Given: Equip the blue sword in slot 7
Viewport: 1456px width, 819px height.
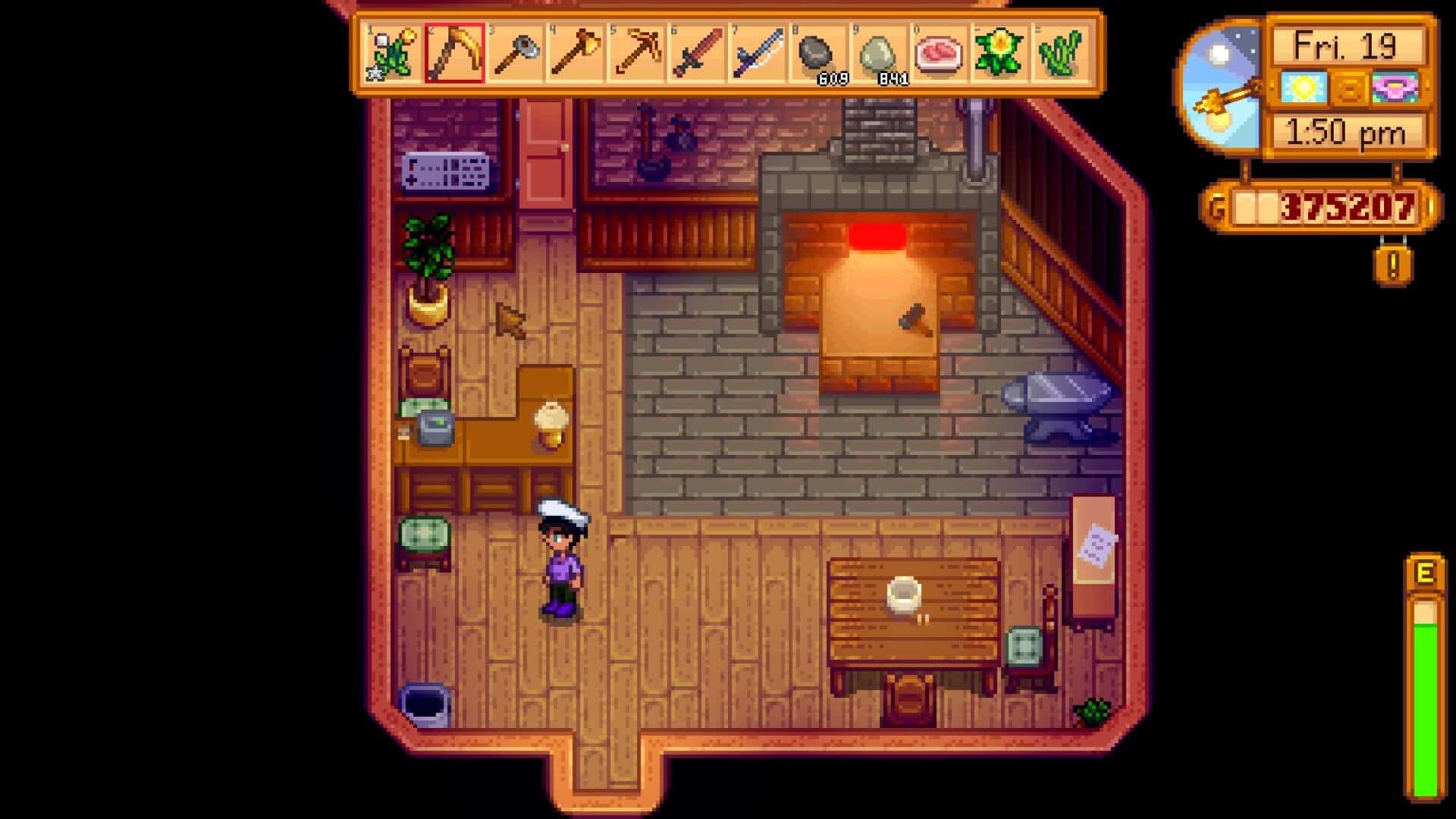Looking at the screenshot, I should click(758, 54).
